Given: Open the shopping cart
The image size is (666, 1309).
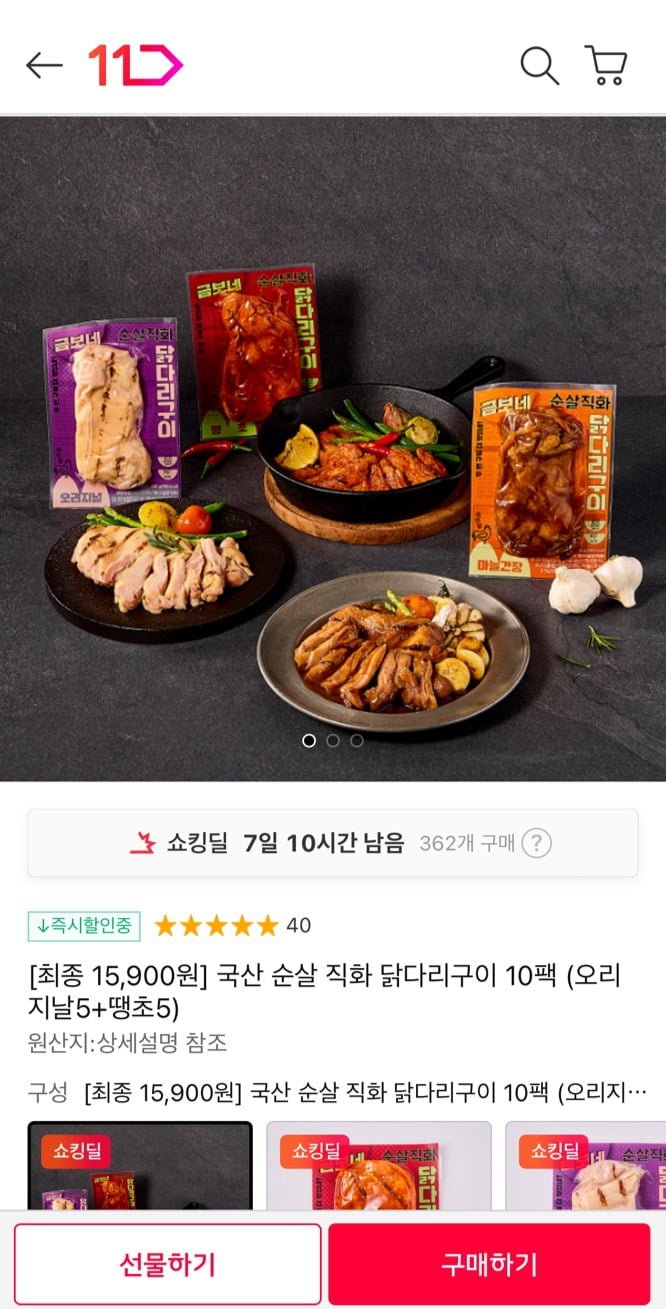Looking at the screenshot, I should (606, 66).
